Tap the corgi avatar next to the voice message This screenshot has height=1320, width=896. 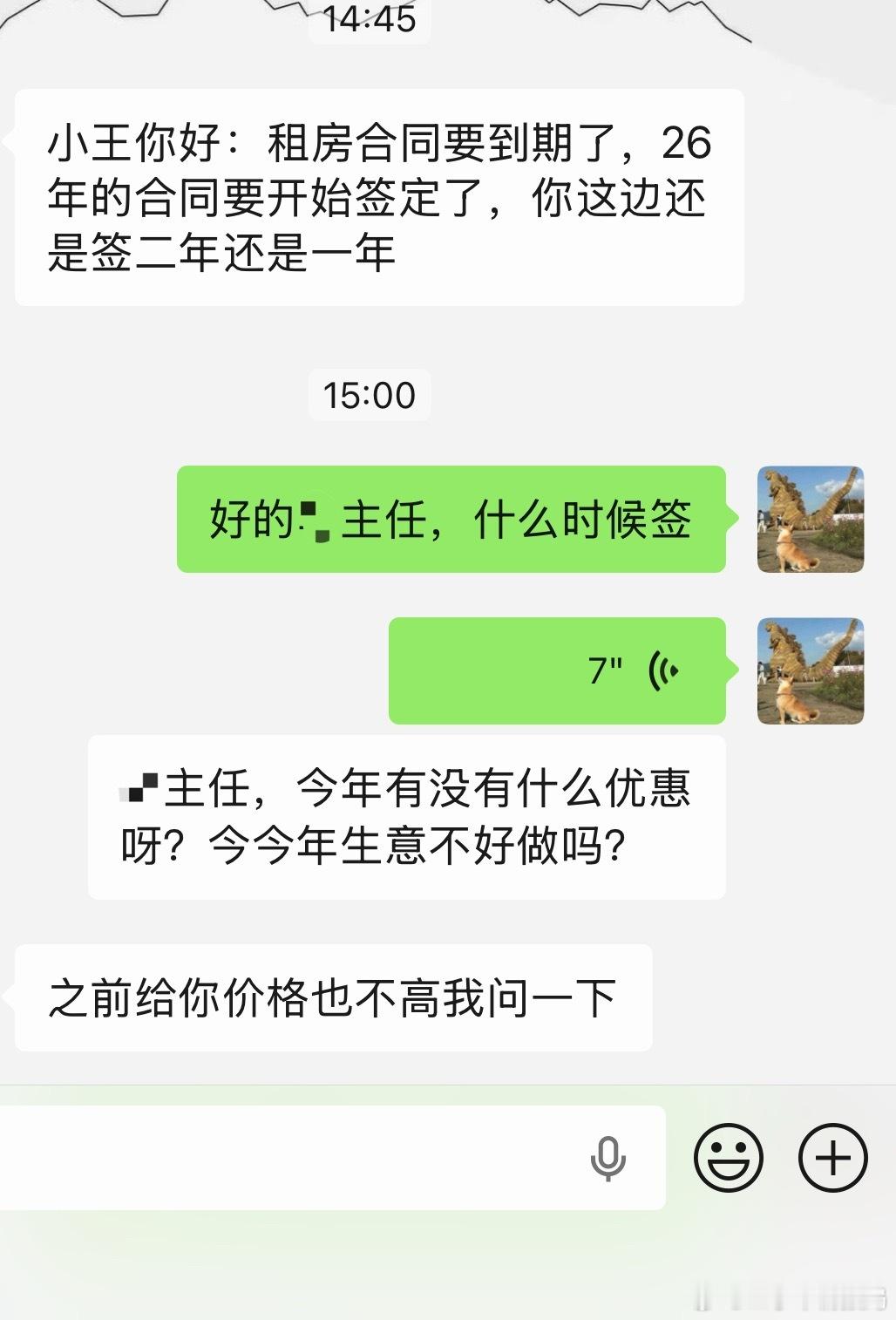coord(809,670)
